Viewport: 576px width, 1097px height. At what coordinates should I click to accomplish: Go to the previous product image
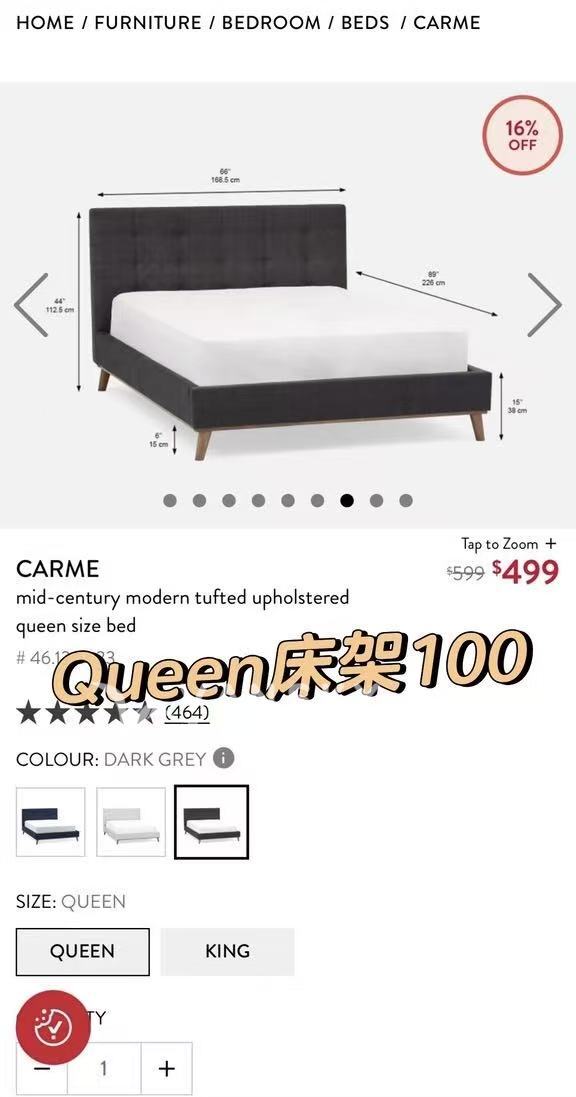click(x=31, y=305)
